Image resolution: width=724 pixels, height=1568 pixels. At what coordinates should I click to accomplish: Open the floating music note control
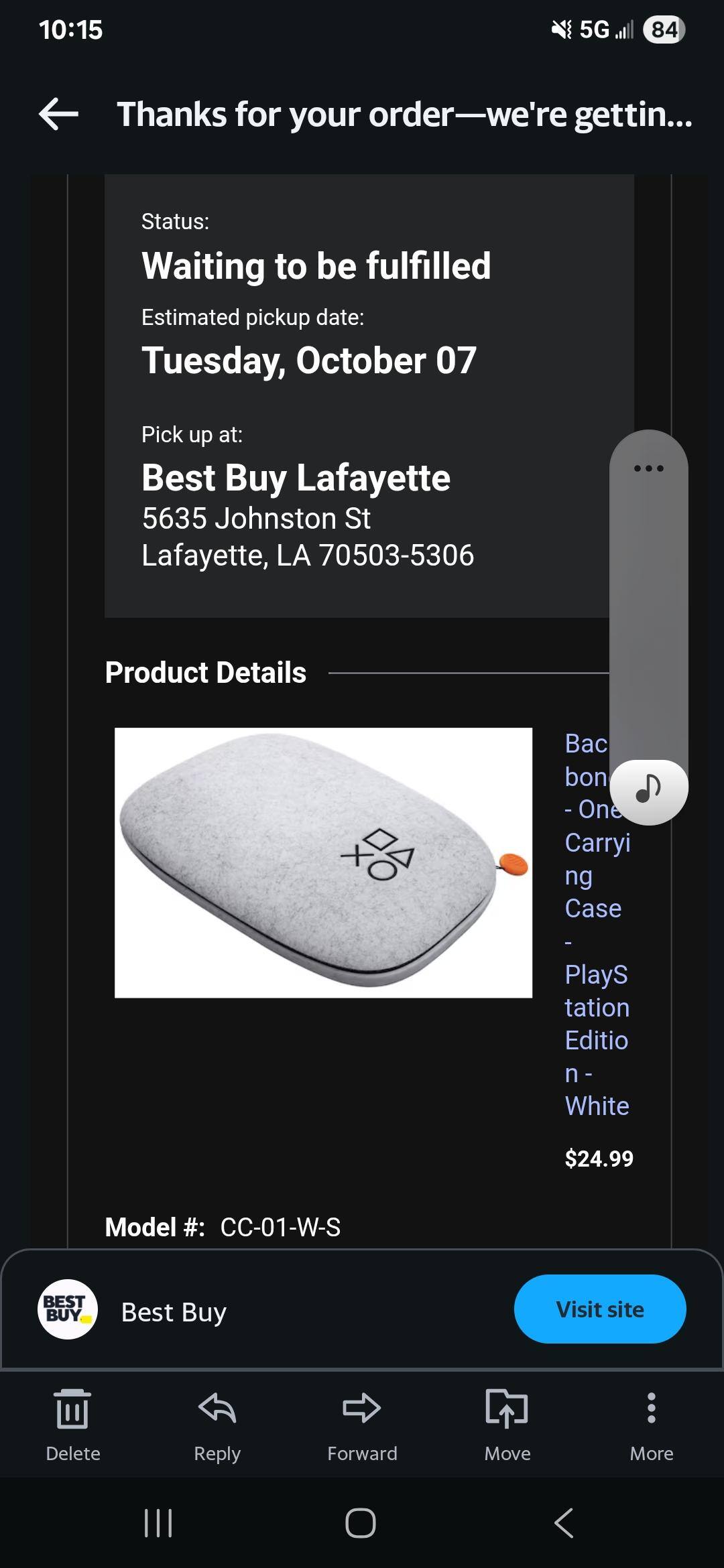[648, 789]
